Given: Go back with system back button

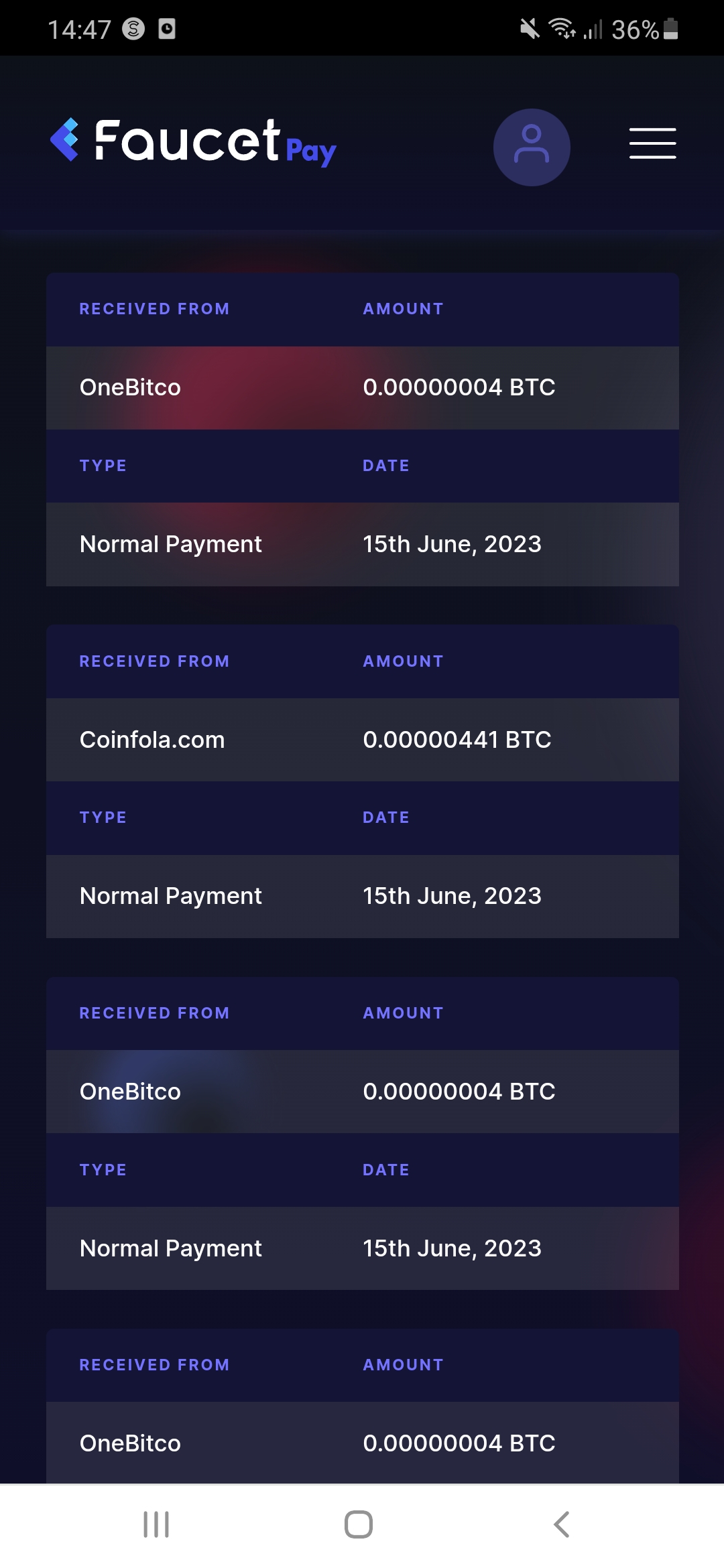Looking at the screenshot, I should click(x=562, y=1524).
